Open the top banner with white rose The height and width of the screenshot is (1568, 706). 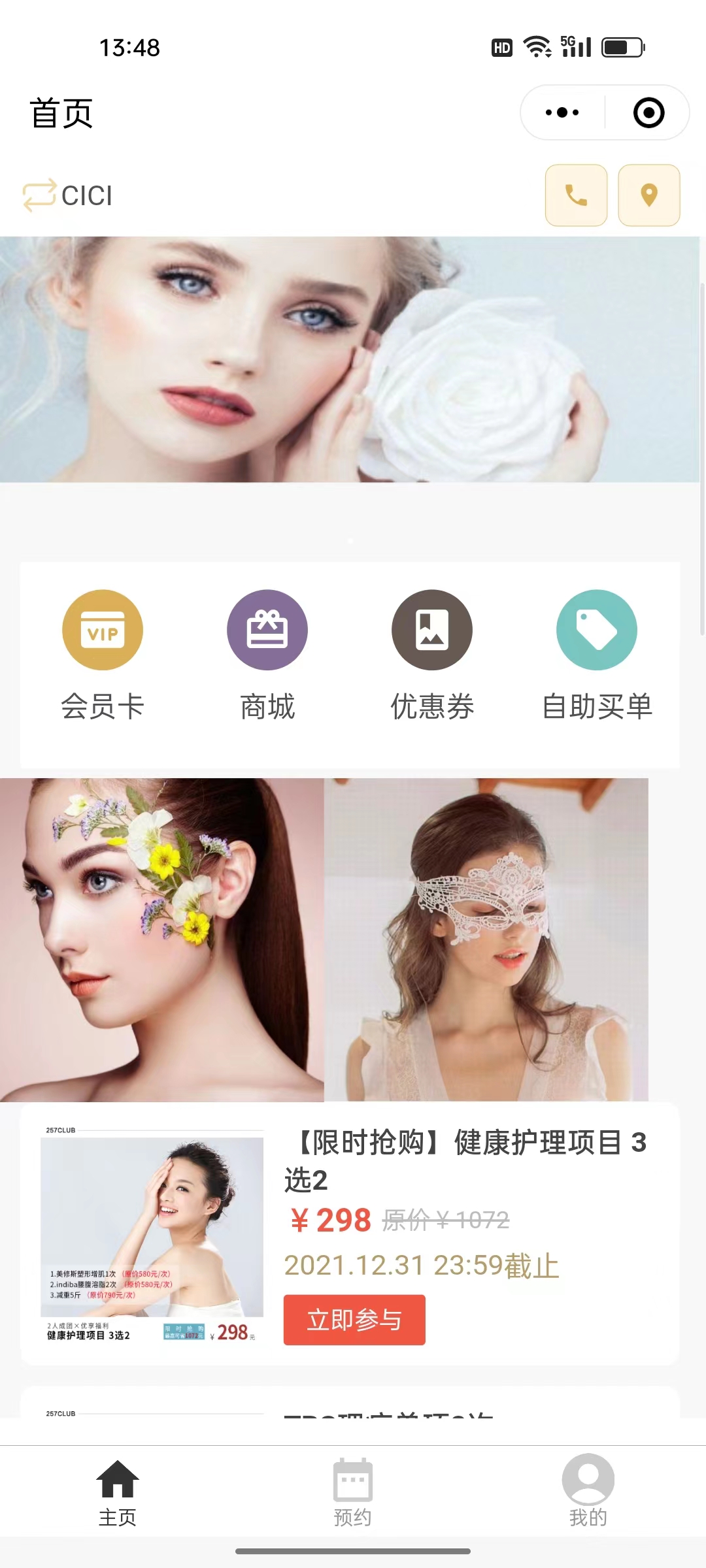tap(350, 359)
